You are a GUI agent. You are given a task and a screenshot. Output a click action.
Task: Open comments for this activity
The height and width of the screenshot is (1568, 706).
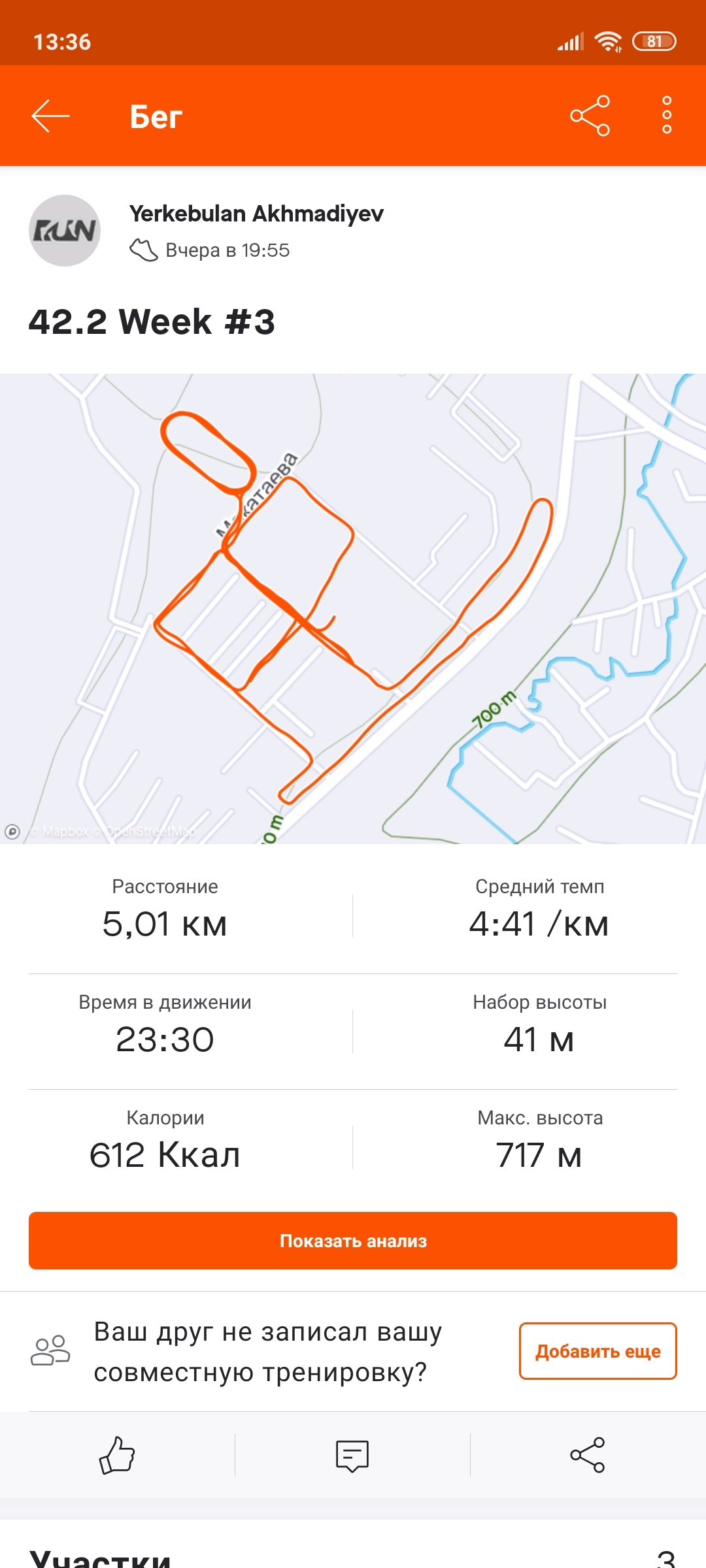352,1456
